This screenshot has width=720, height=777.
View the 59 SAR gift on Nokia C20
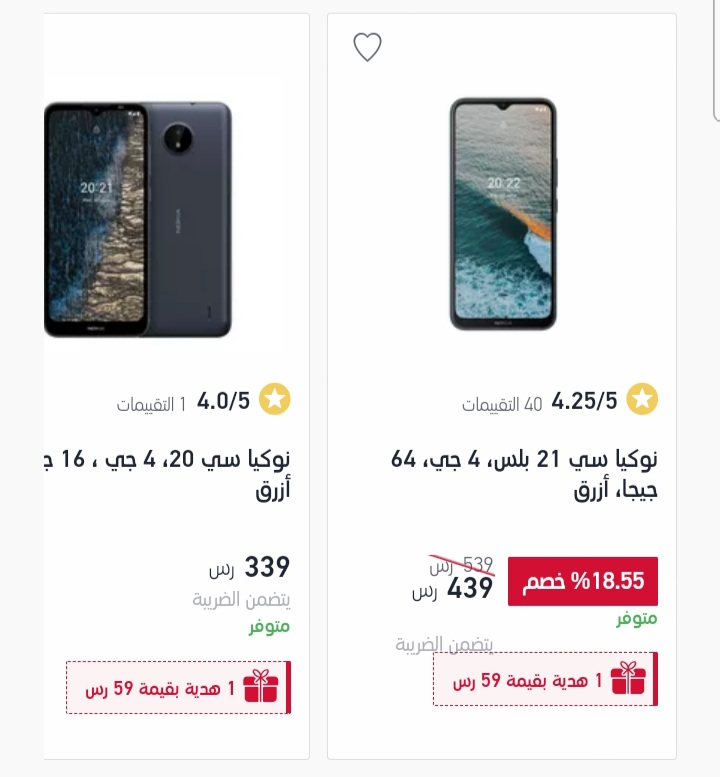178,688
